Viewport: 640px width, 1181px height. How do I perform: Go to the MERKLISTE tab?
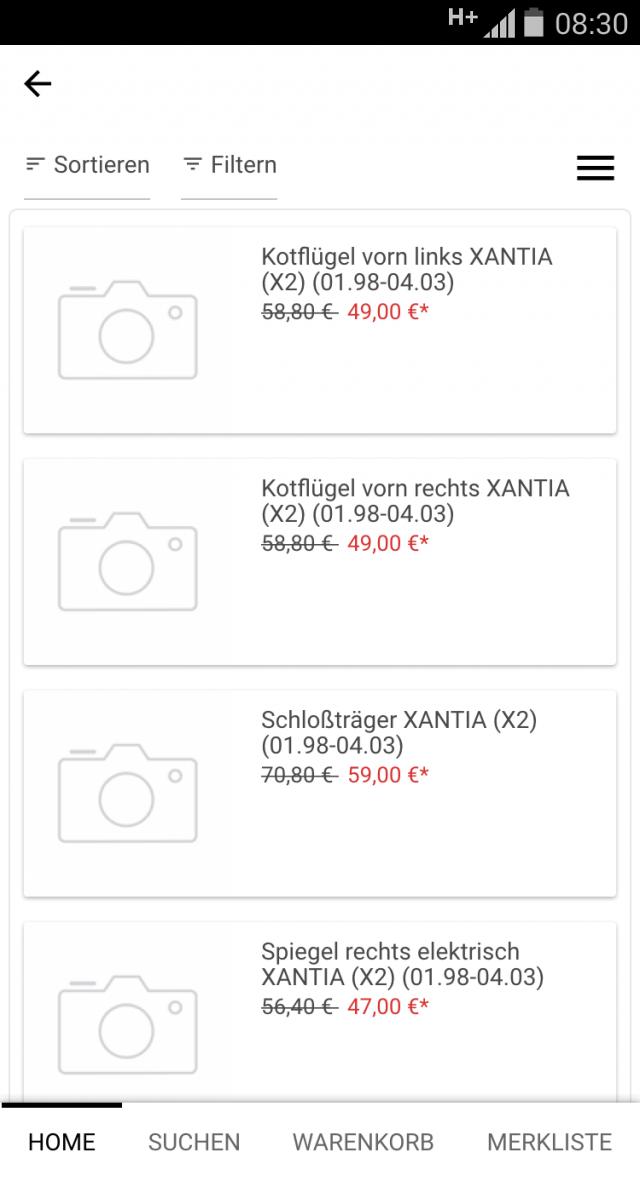549,1142
